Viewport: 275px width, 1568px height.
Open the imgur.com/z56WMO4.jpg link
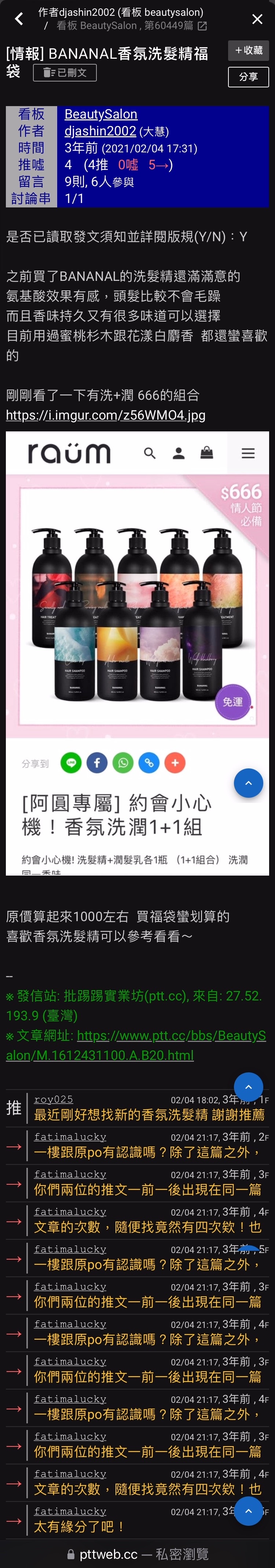click(105, 414)
